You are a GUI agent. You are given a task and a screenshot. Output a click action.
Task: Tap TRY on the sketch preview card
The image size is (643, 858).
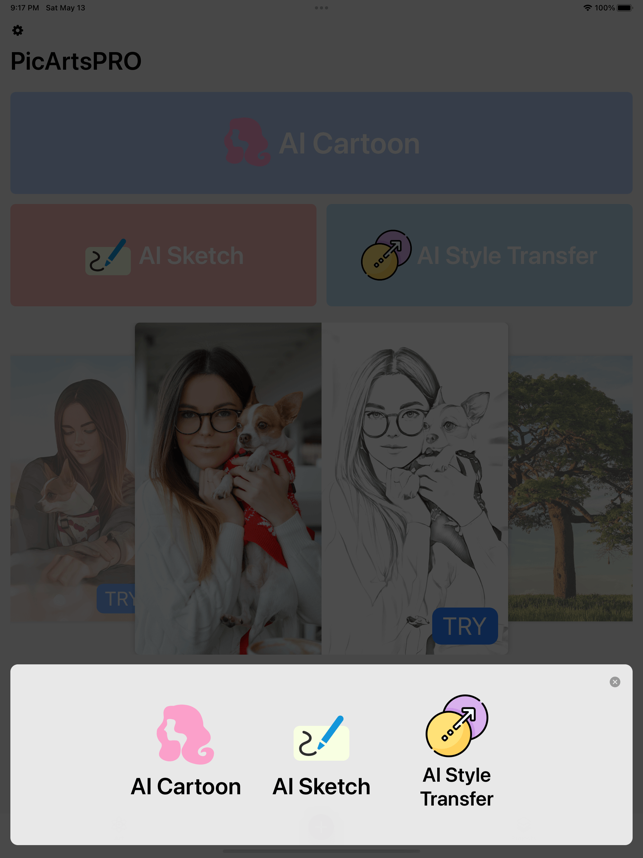click(x=465, y=626)
